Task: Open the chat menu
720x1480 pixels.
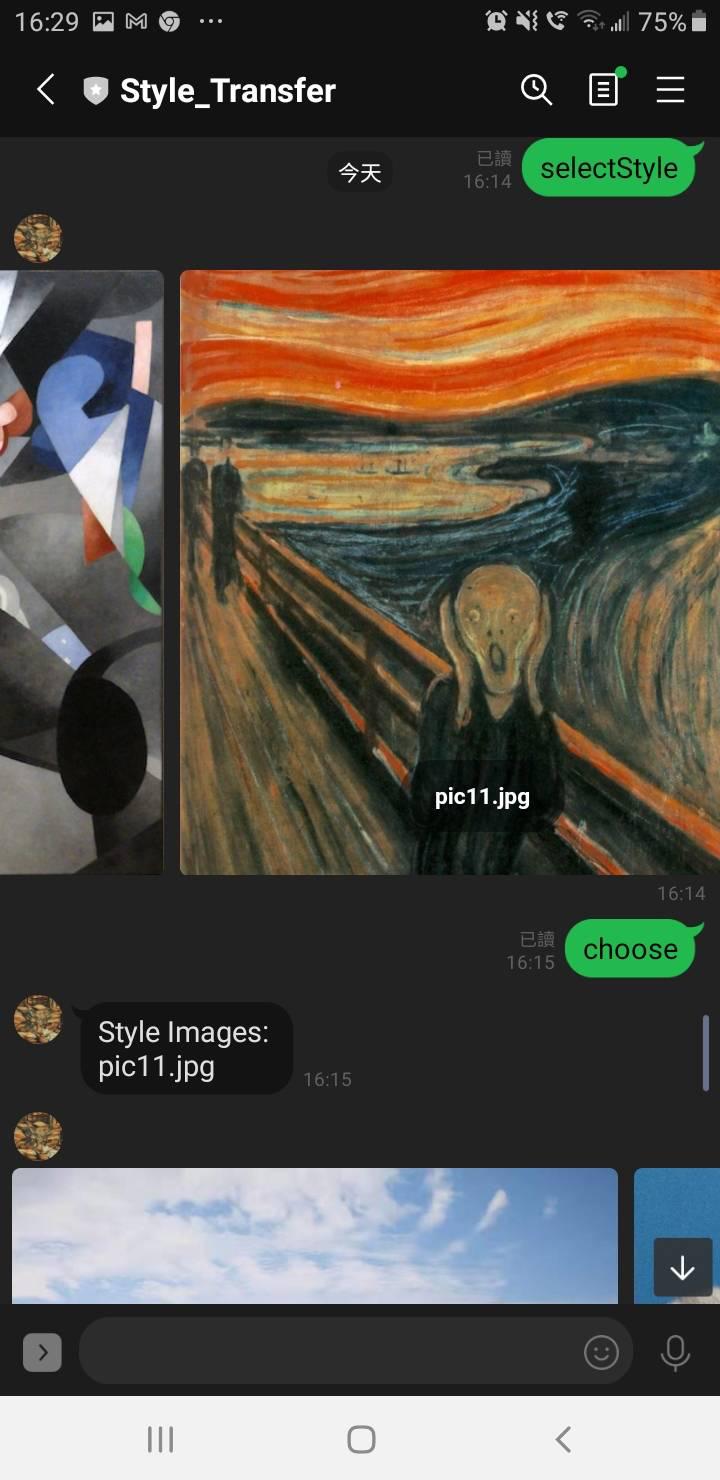Action: click(x=670, y=90)
